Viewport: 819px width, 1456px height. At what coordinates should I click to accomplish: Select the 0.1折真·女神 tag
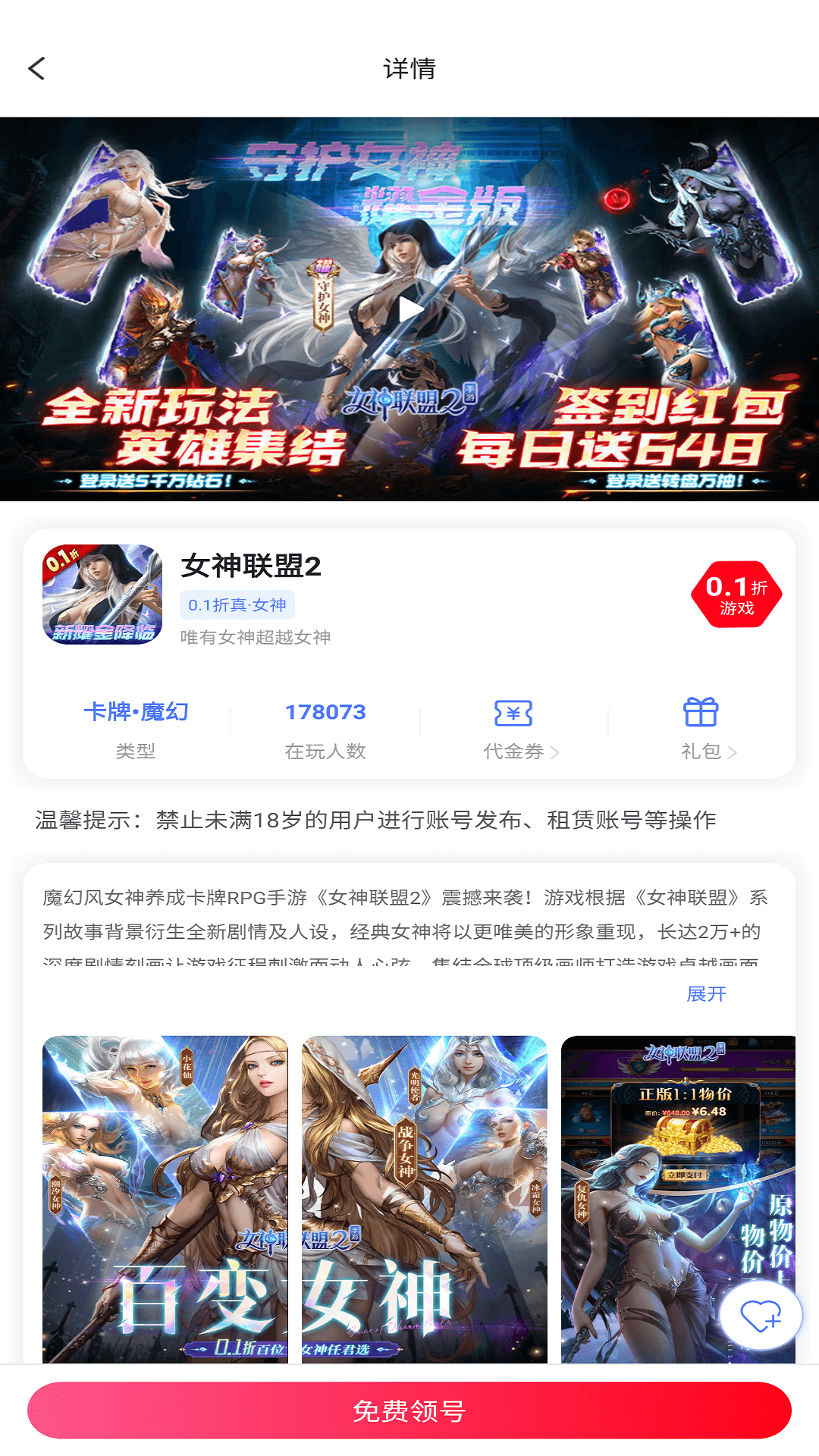tap(237, 605)
